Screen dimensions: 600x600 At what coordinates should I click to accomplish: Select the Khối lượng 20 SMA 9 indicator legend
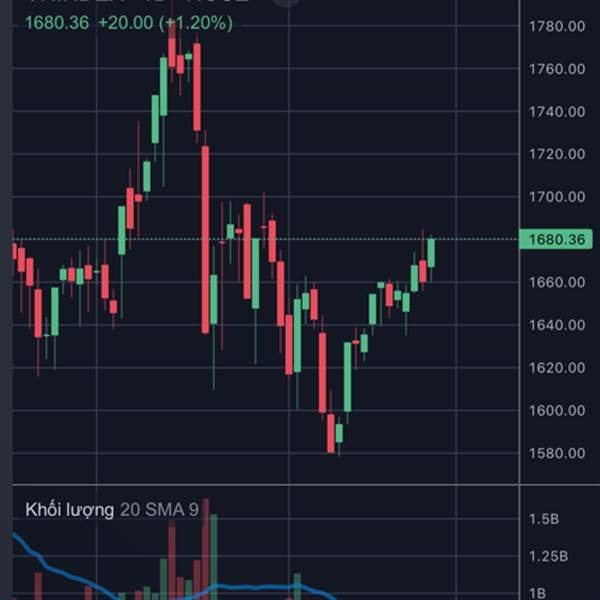(x=112, y=510)
